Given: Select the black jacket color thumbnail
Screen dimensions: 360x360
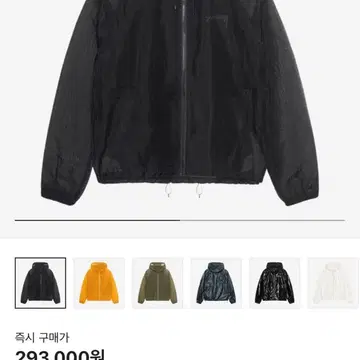Looking at the screenshot, I should pos(40,283).
